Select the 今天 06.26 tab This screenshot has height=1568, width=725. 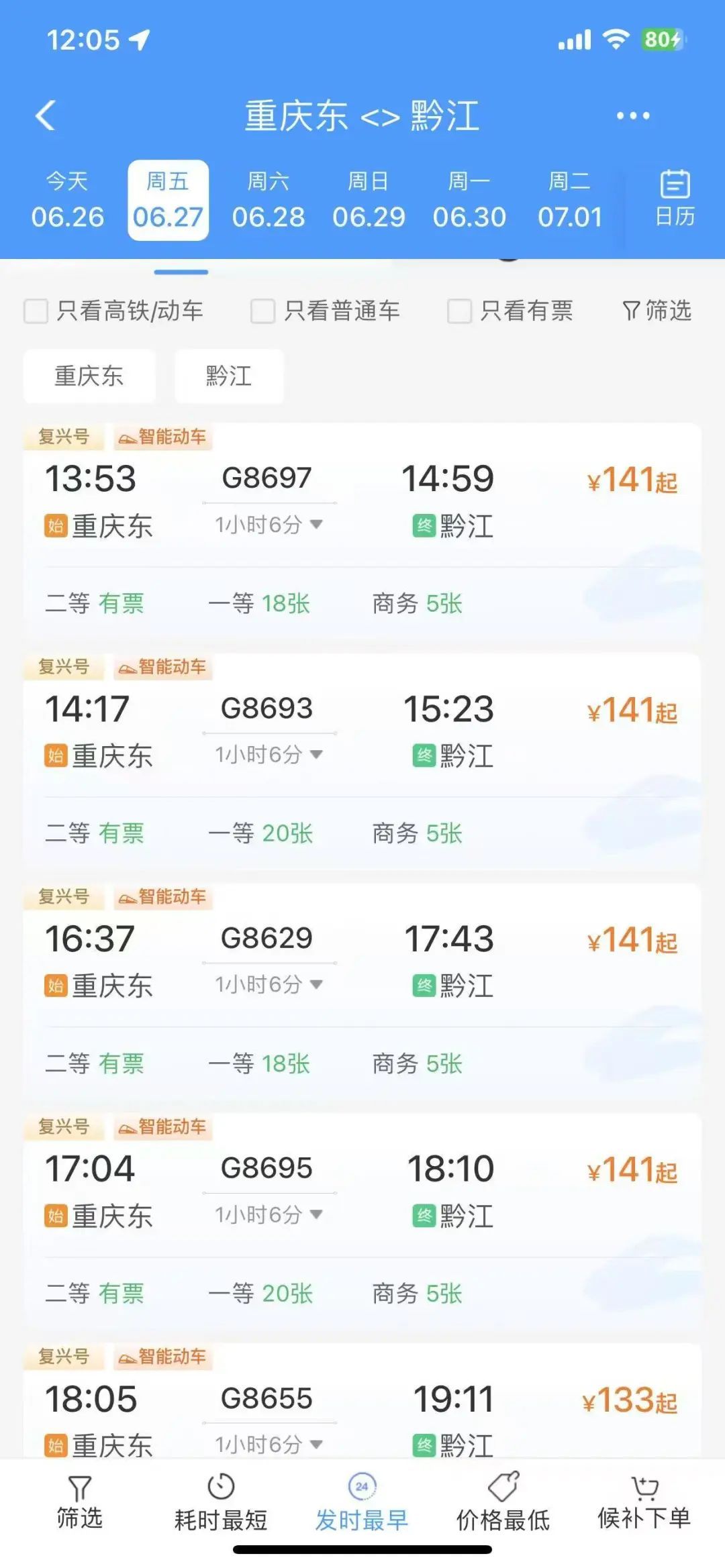point(67,199)
